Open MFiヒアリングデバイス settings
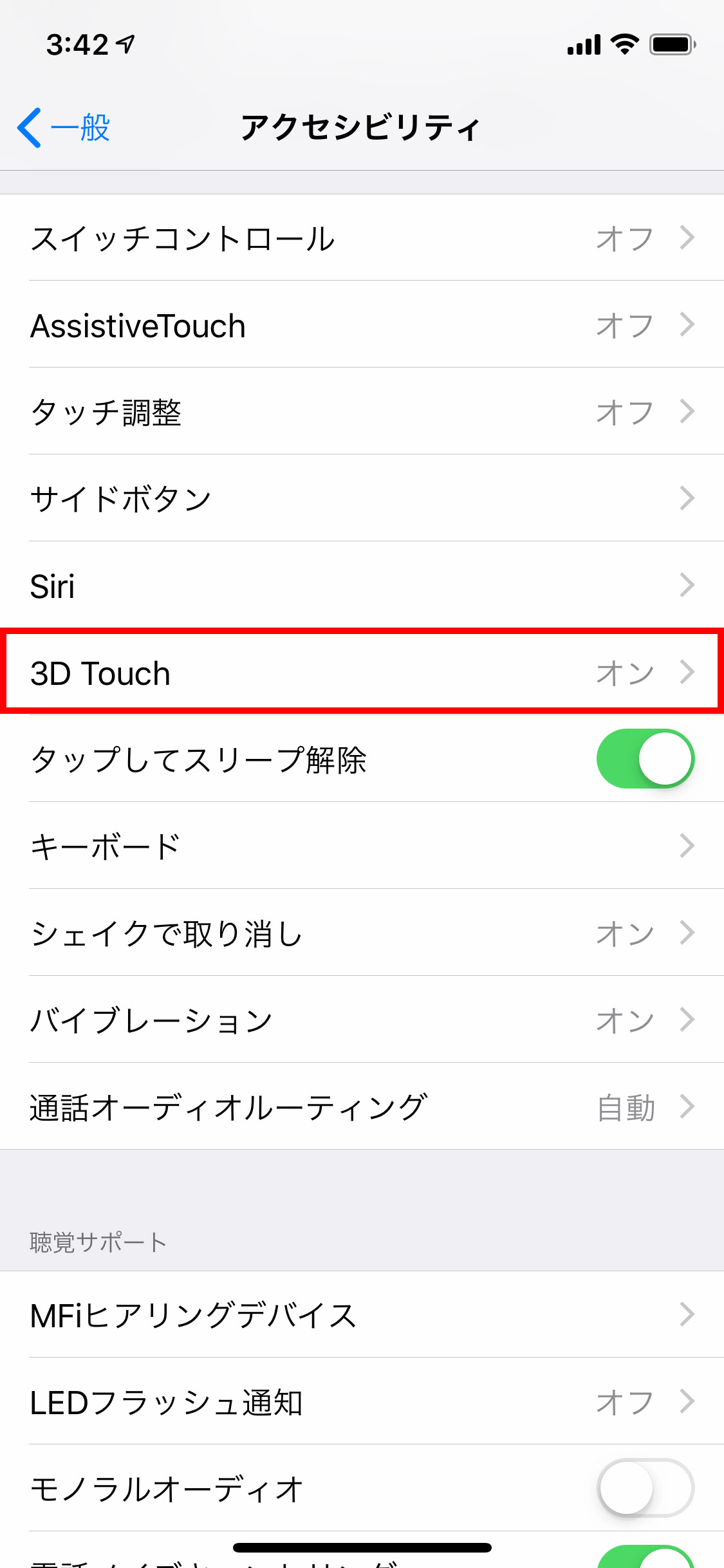The height and width of the screenshot is (1568, 724). [362, 1314]
